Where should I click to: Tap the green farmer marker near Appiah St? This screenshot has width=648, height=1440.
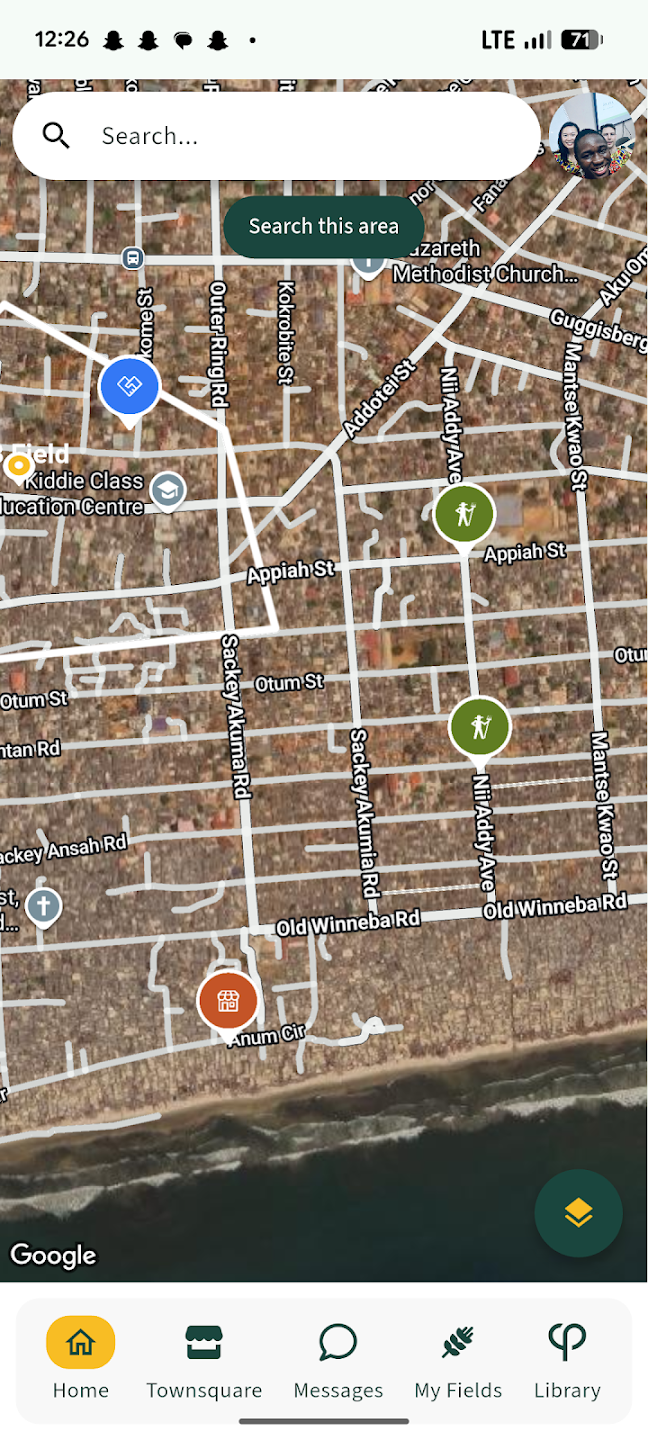tap(464, 515)
